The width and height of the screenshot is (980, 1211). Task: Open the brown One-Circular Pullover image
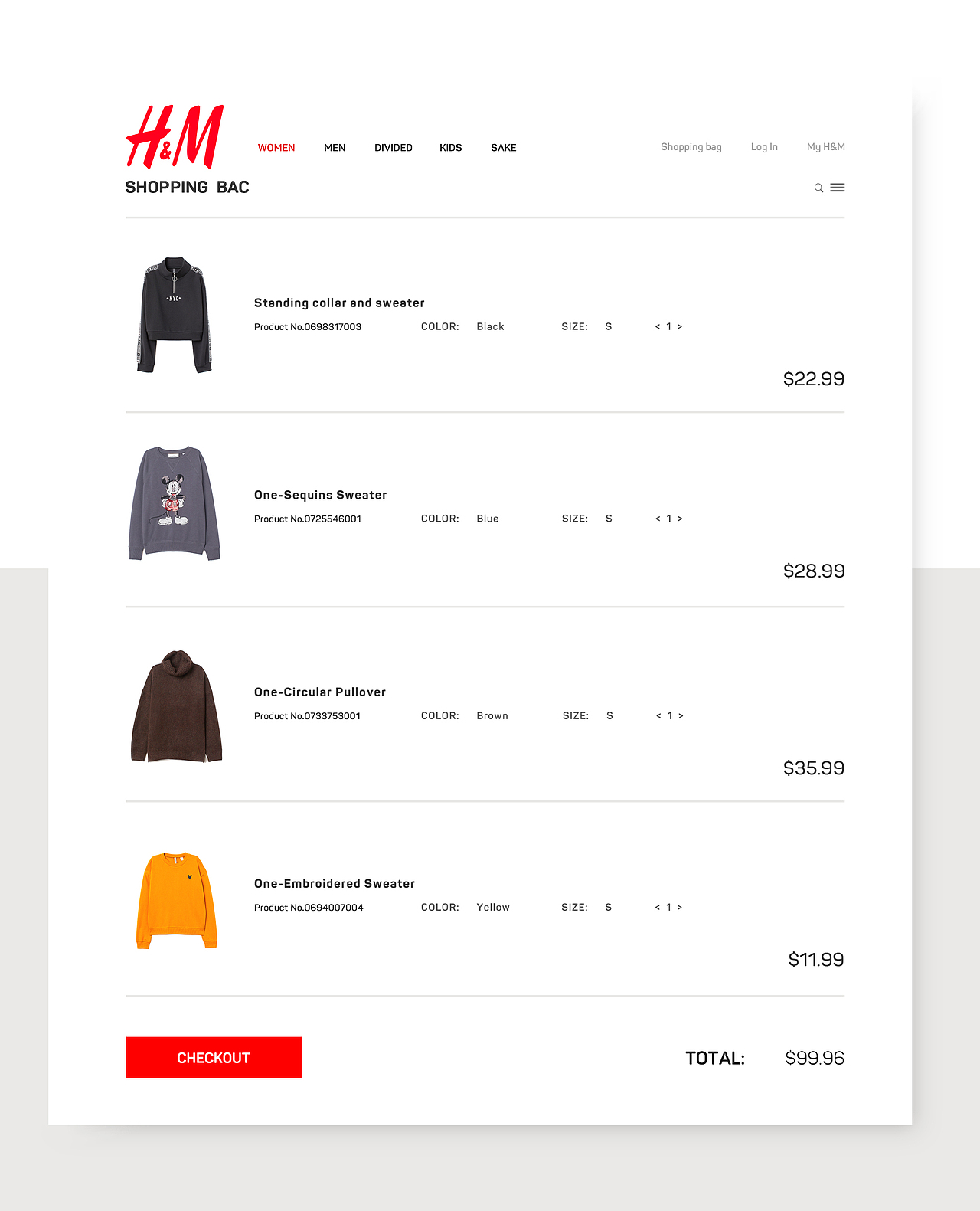(176, 706)
